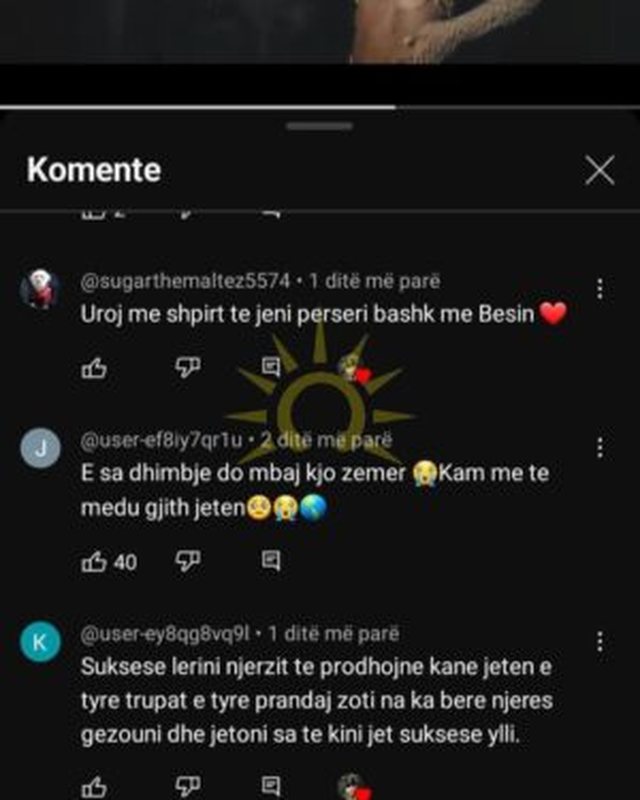640x800 pixels.
Task: Reply to the "E sa dhimbje" comment
Action: click(270, 562)
